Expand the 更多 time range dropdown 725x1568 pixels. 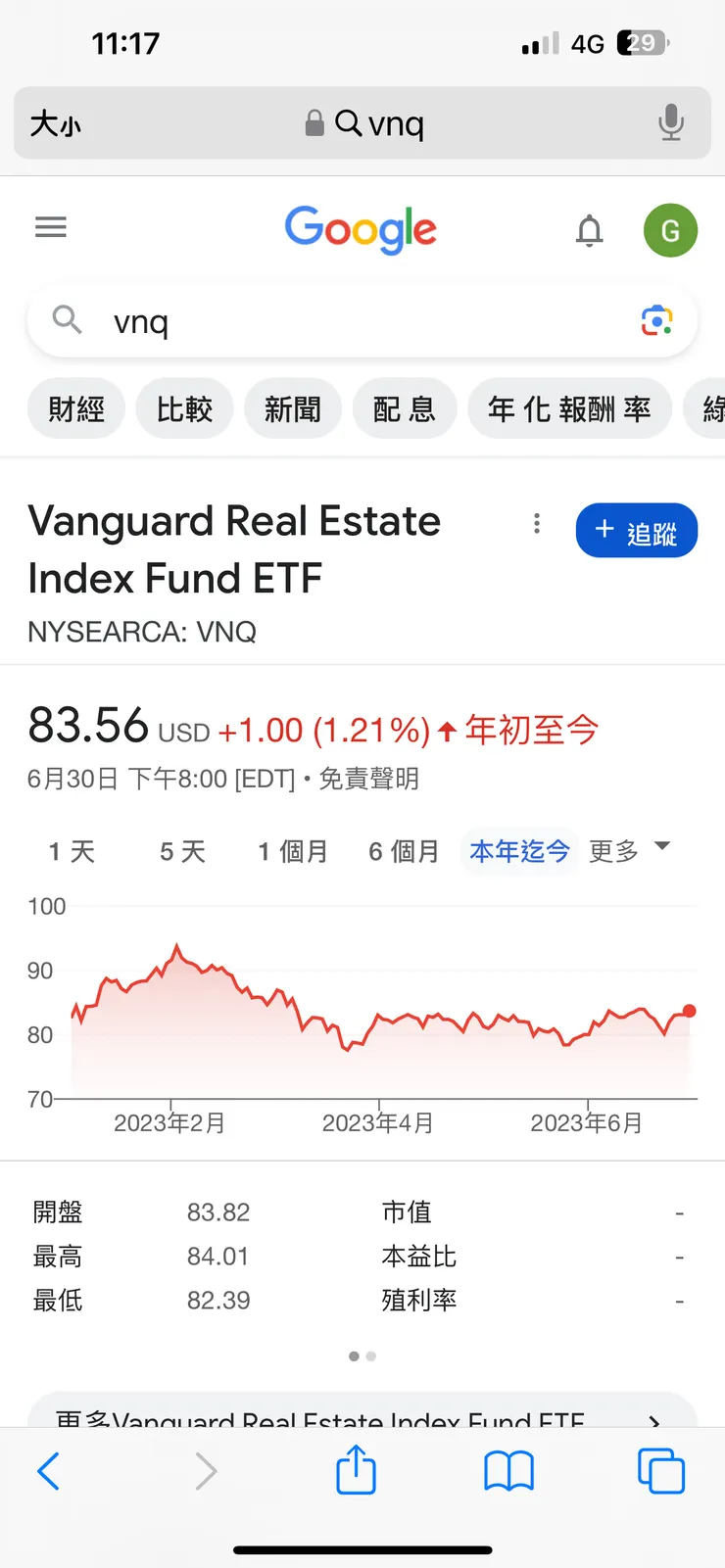630,851
